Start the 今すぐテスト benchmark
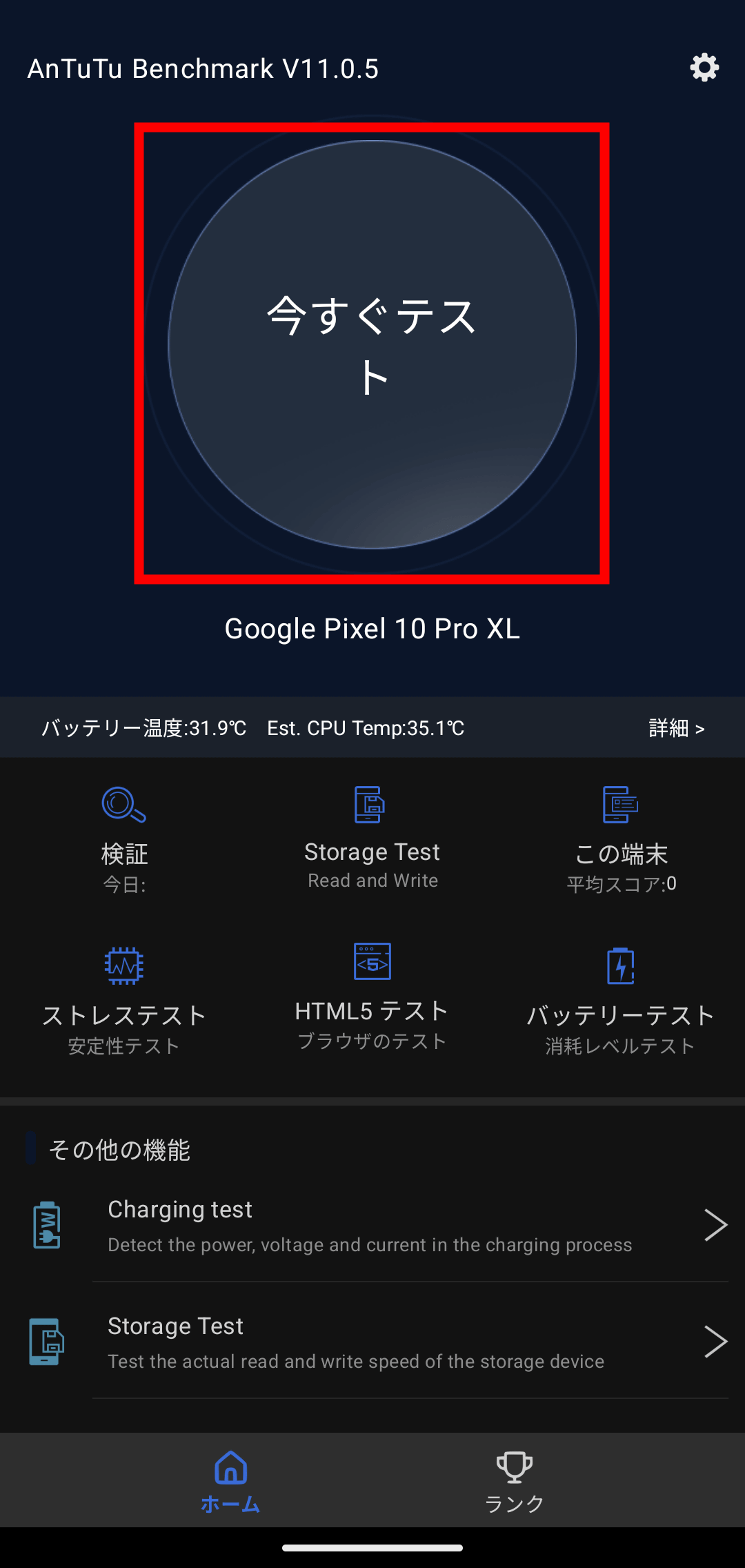The height and width of the screenshot is (1568, 745). pos(372,345)
